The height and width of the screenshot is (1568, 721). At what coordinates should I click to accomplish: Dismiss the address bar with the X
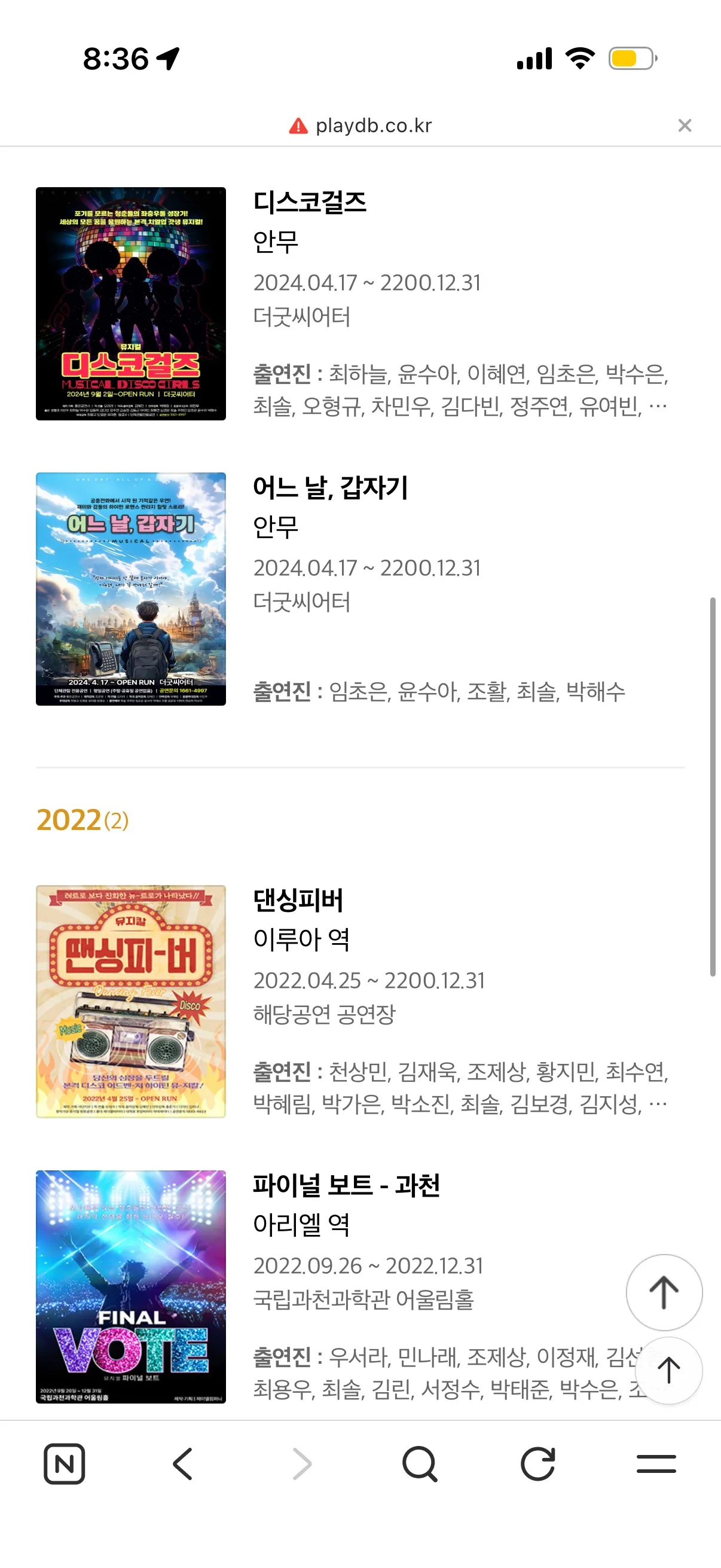pos(685,125)
